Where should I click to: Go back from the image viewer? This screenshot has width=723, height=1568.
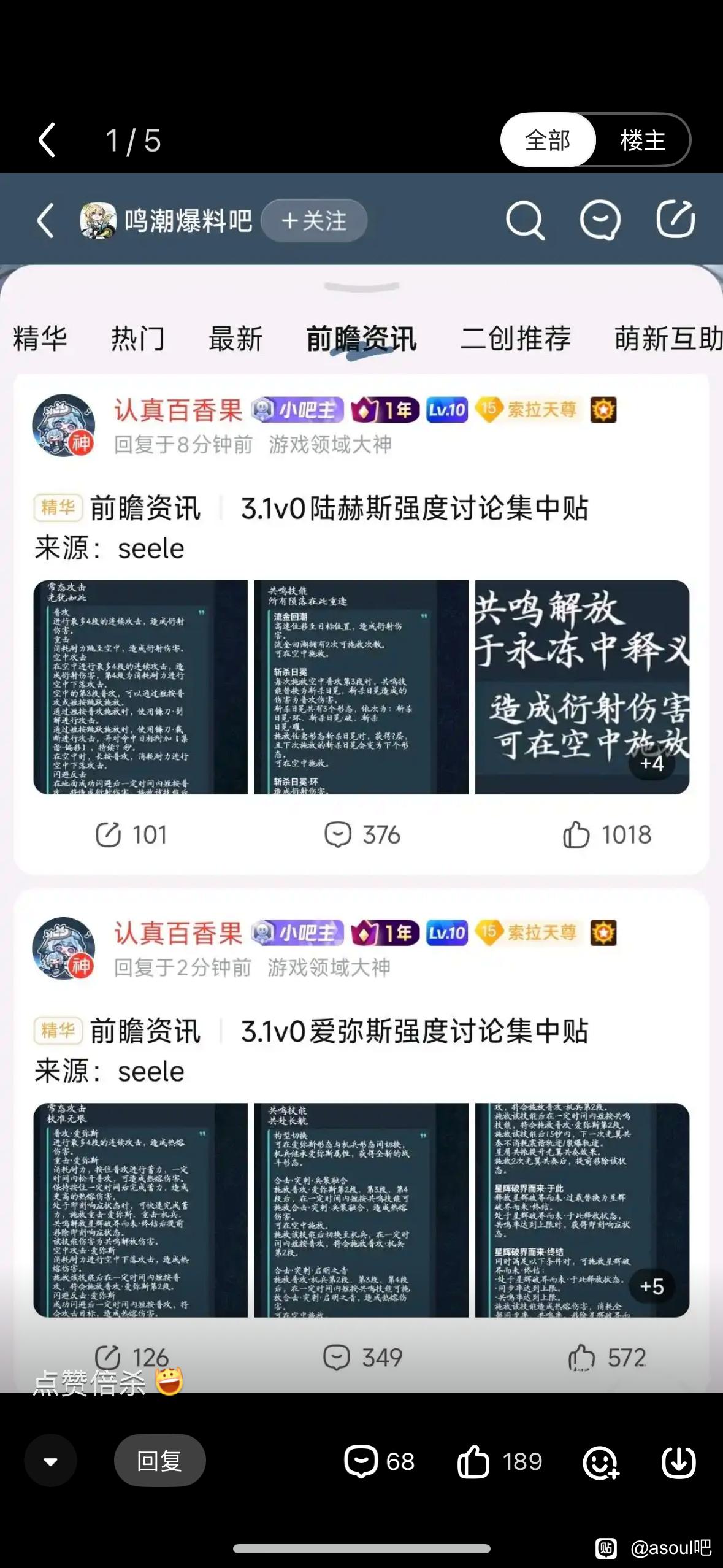48,140
